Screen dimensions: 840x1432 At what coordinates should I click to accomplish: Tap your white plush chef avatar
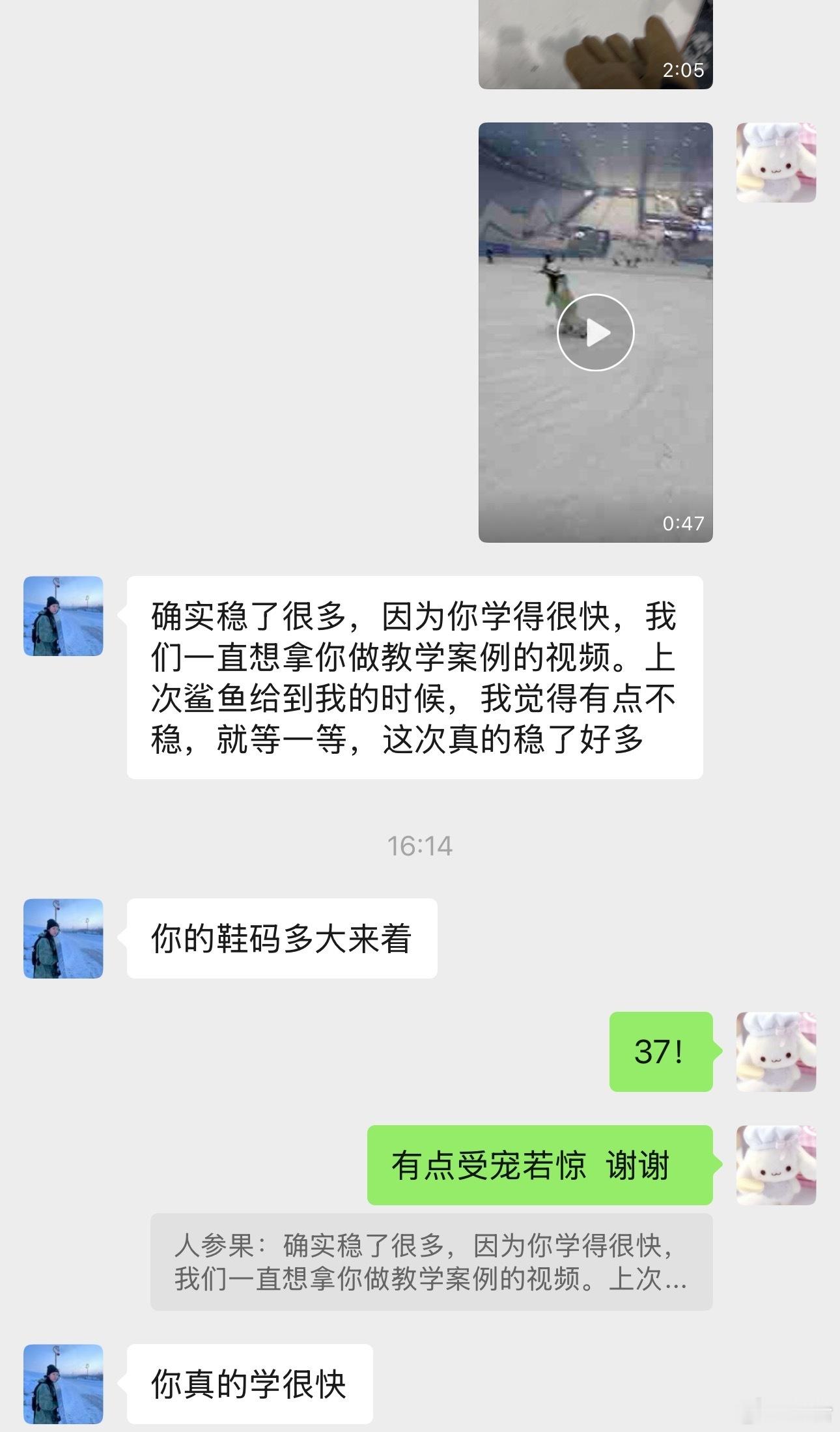tap(775, 162)
